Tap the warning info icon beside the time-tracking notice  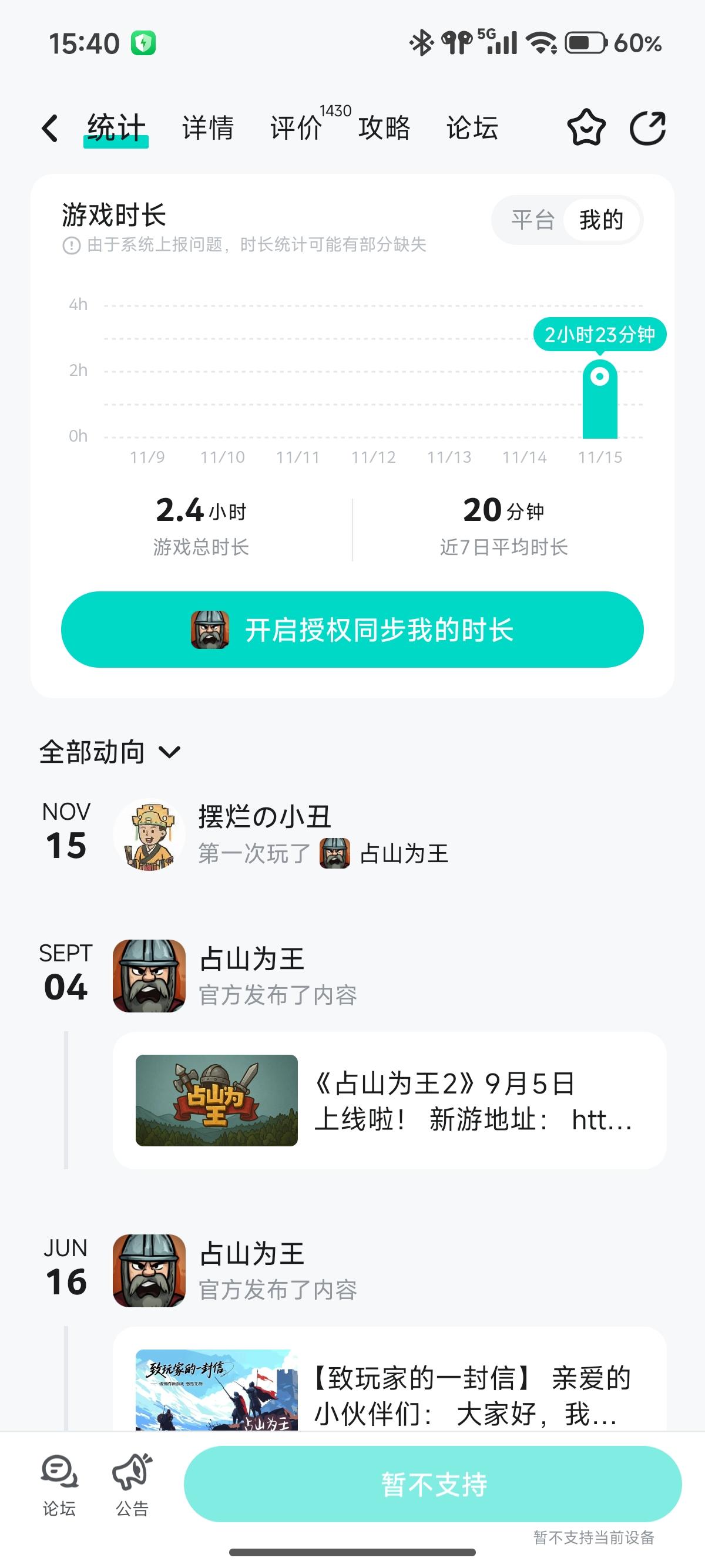click(71, 246)
